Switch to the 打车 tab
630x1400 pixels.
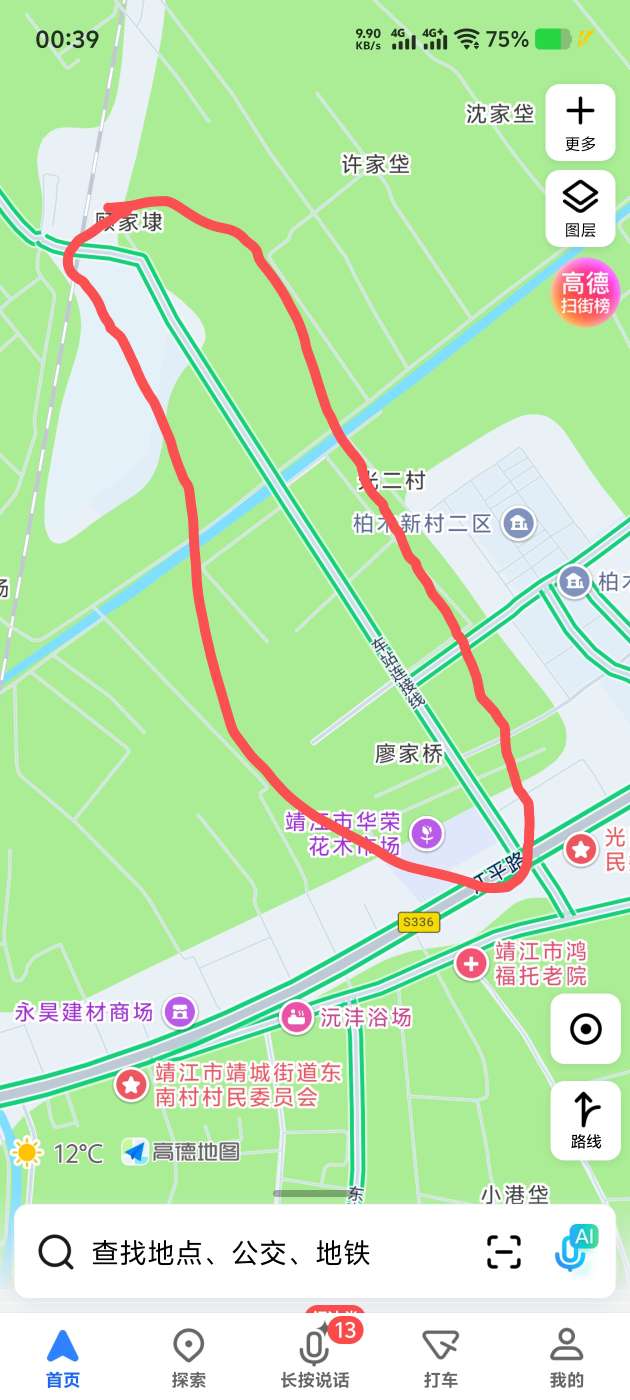pyautogui.click(x=440, y=1358)
